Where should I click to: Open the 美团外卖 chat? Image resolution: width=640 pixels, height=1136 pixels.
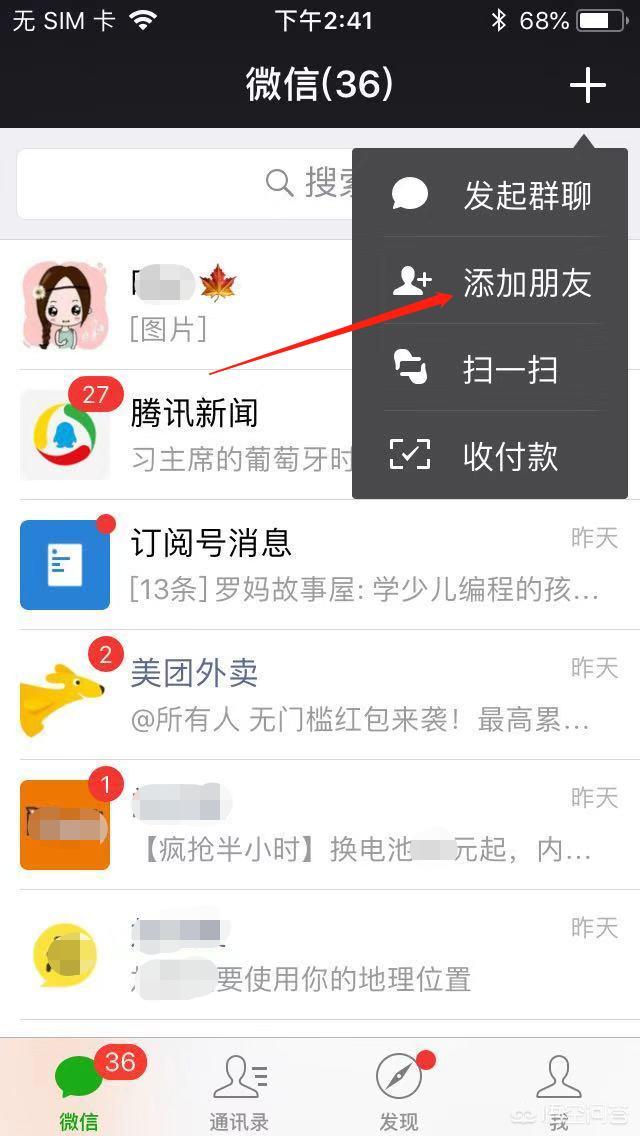320,694
